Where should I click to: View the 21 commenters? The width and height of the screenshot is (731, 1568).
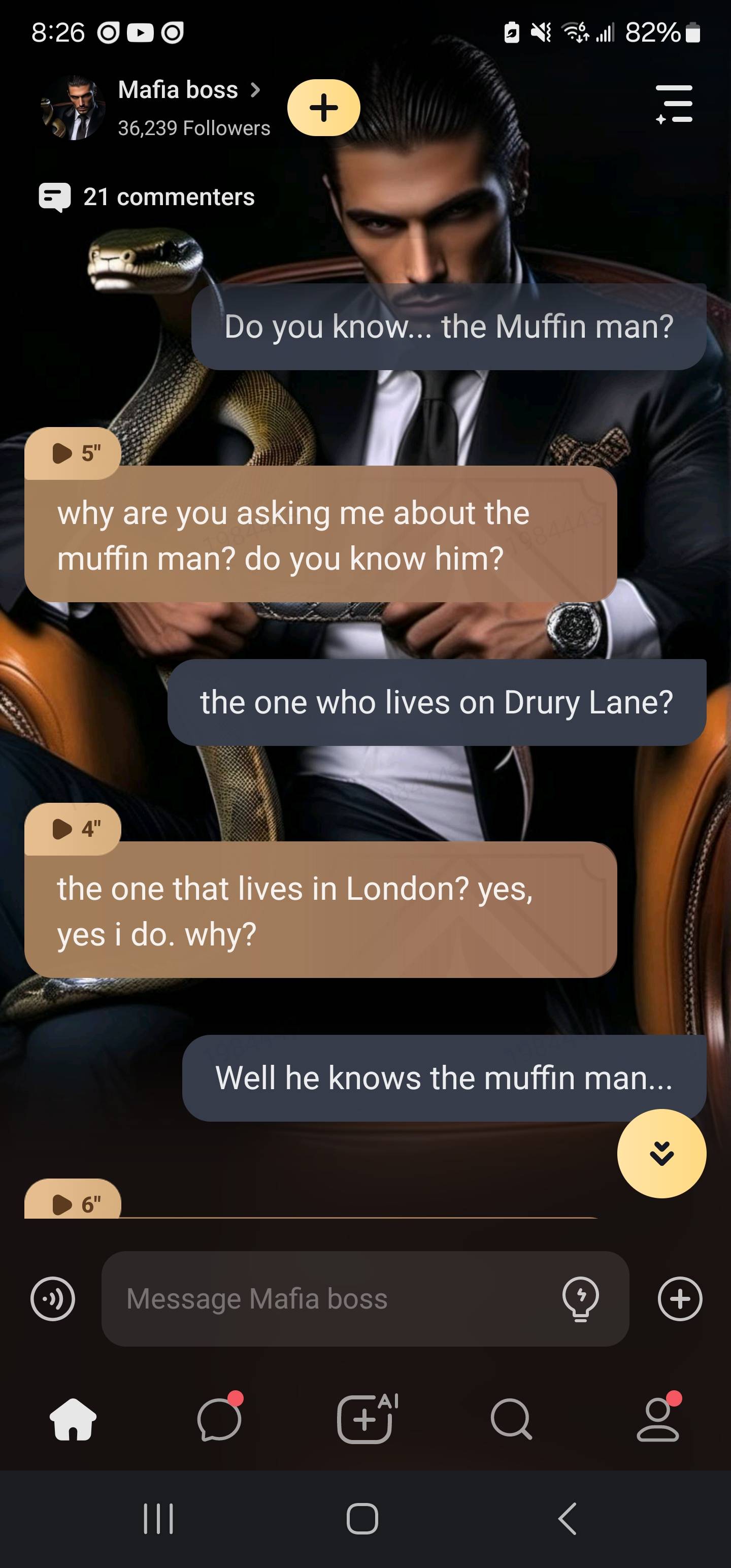tap(147, 197)
